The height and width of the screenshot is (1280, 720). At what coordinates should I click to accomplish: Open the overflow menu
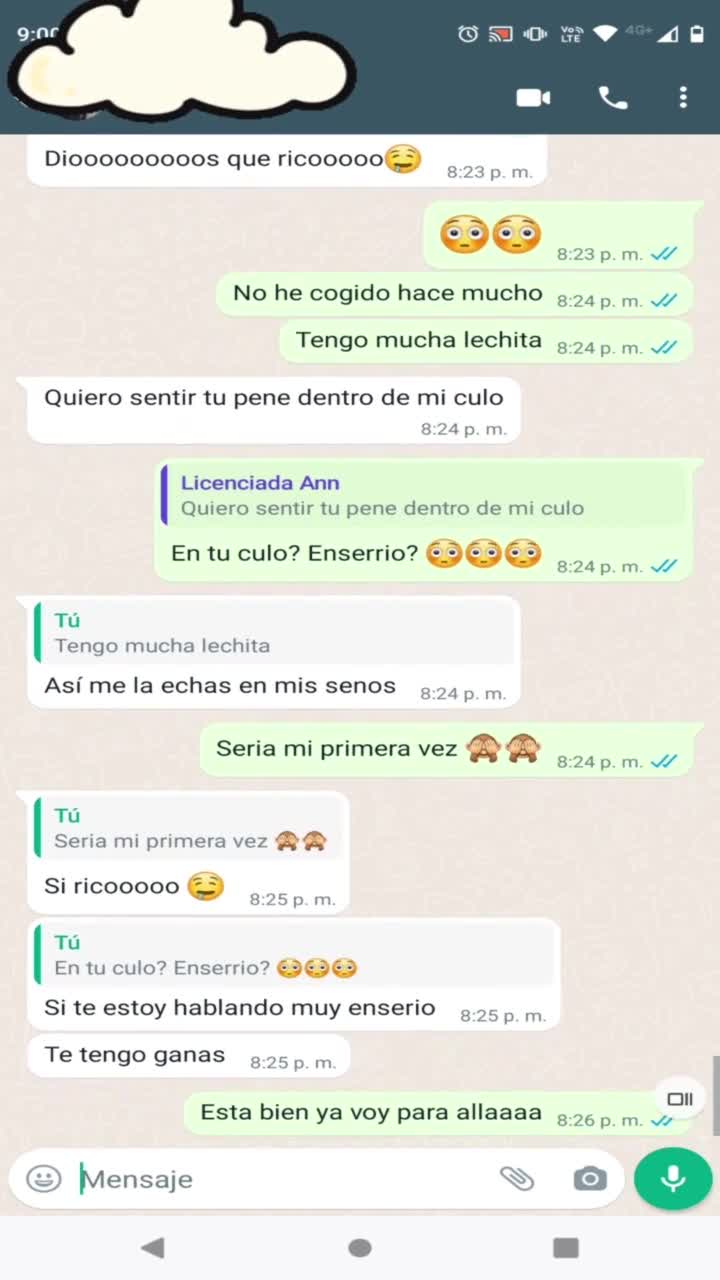pyautogui.click(x=683, y=97)
